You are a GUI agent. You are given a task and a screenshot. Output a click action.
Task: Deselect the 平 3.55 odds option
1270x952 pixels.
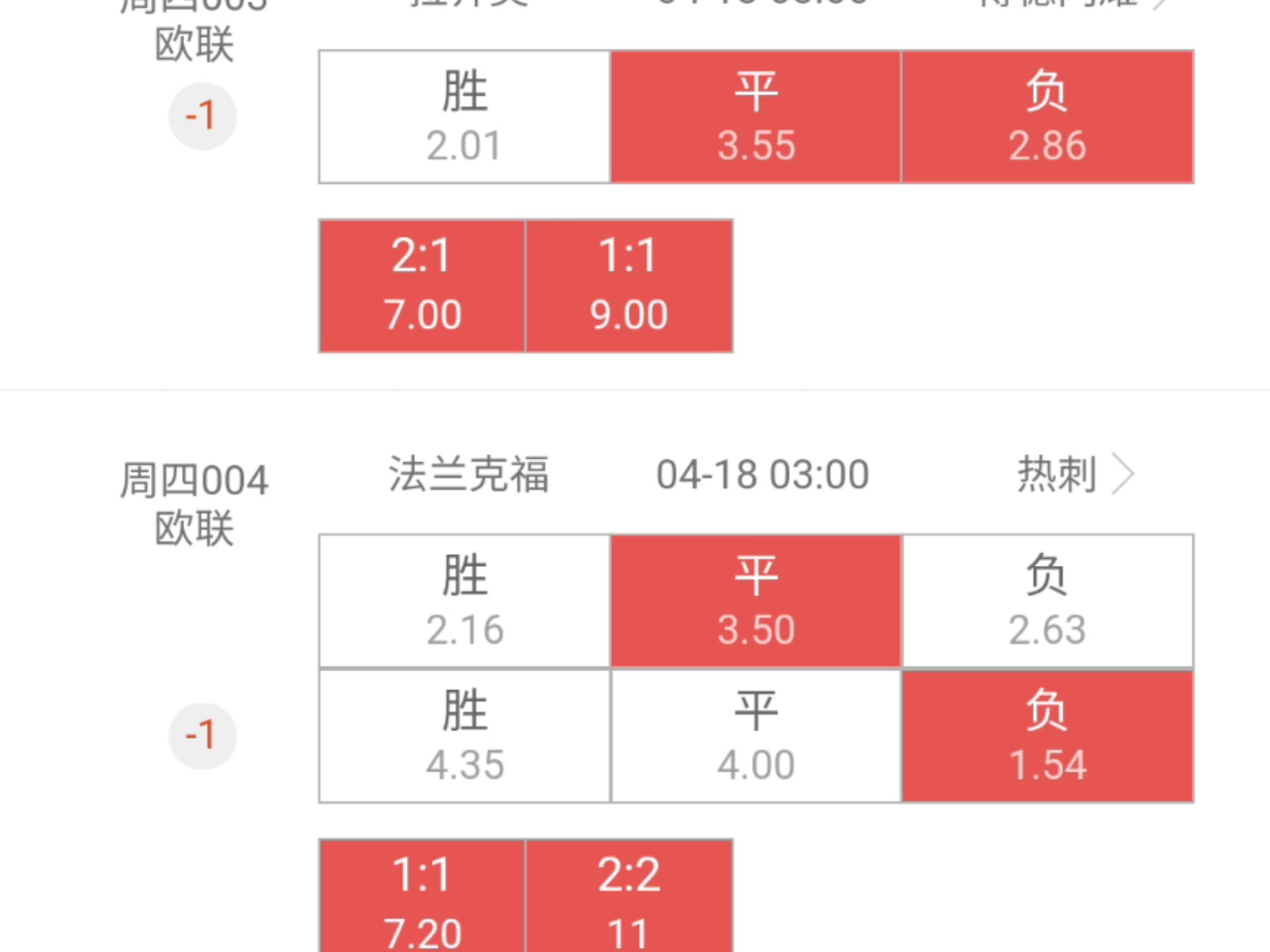coord(756,117)
